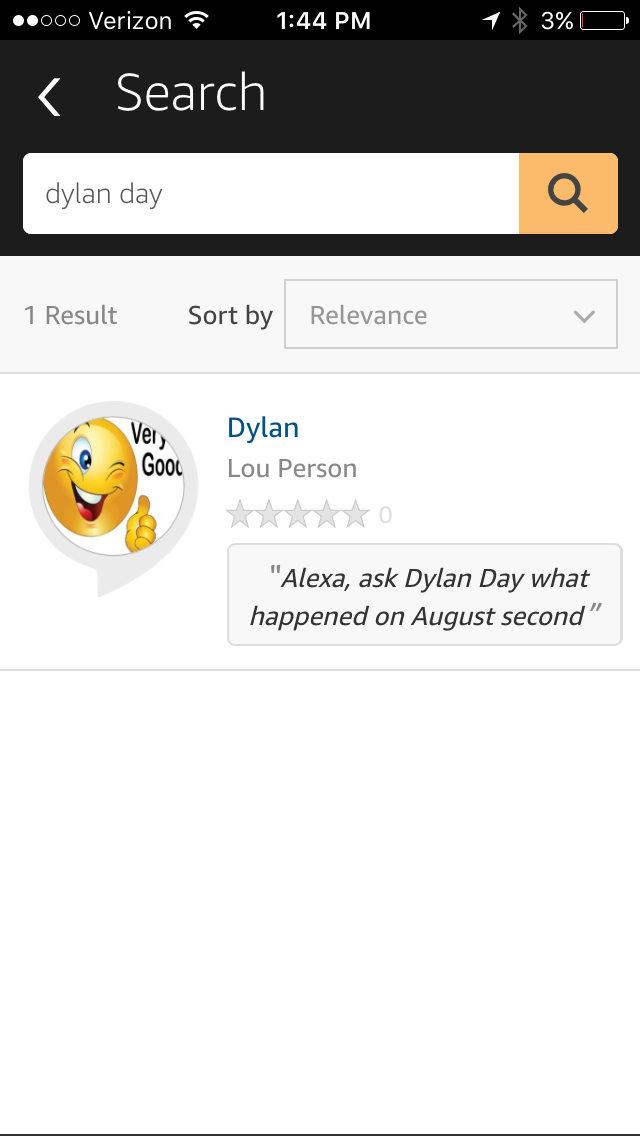Viewport: 640px width, 1136px height.
Task: Tap the 'dylan day' search field
Action: click(x=271, y=193)
